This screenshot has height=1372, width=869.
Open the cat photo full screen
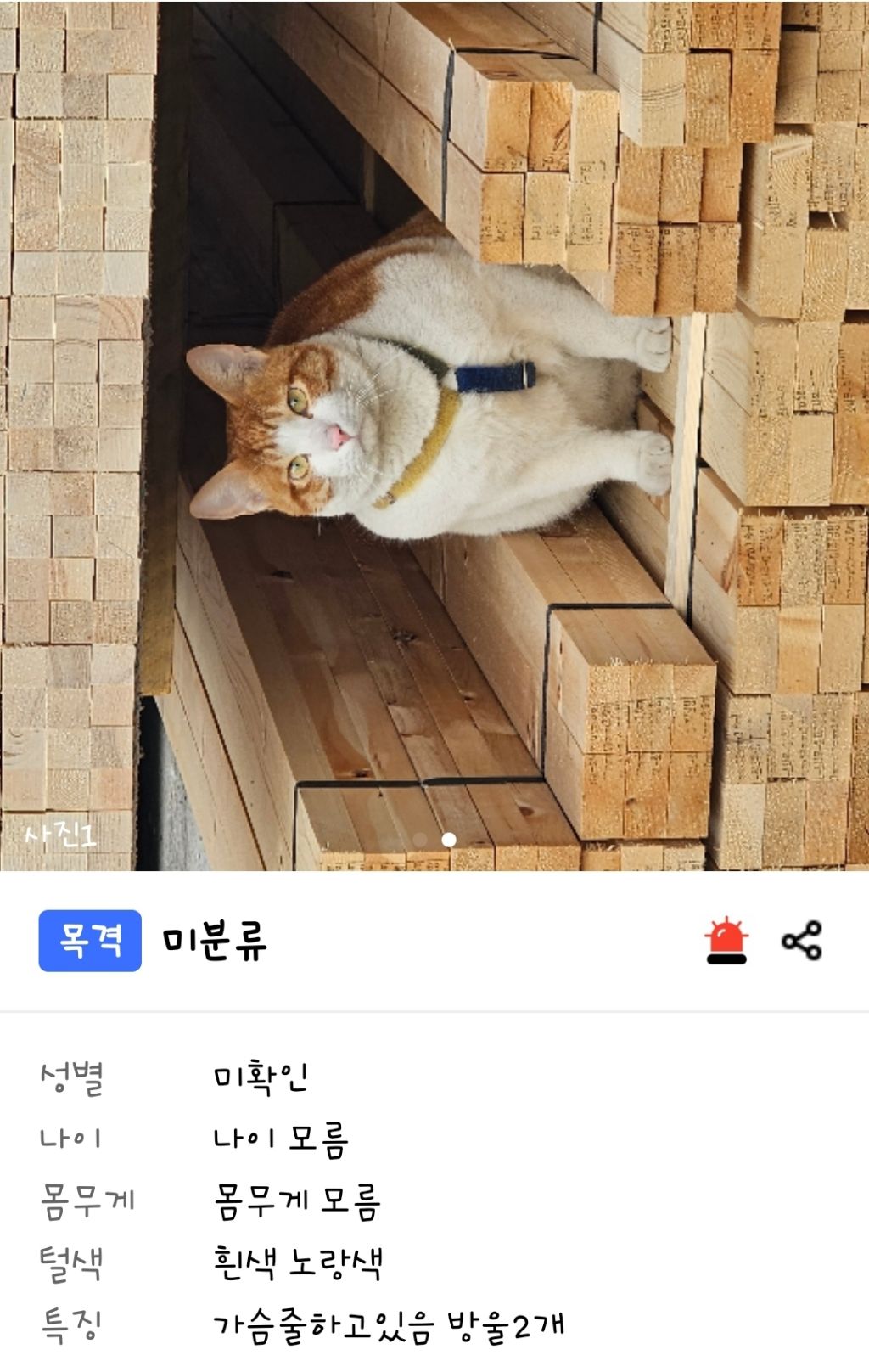pyautogui.click(x=434, y=435)
